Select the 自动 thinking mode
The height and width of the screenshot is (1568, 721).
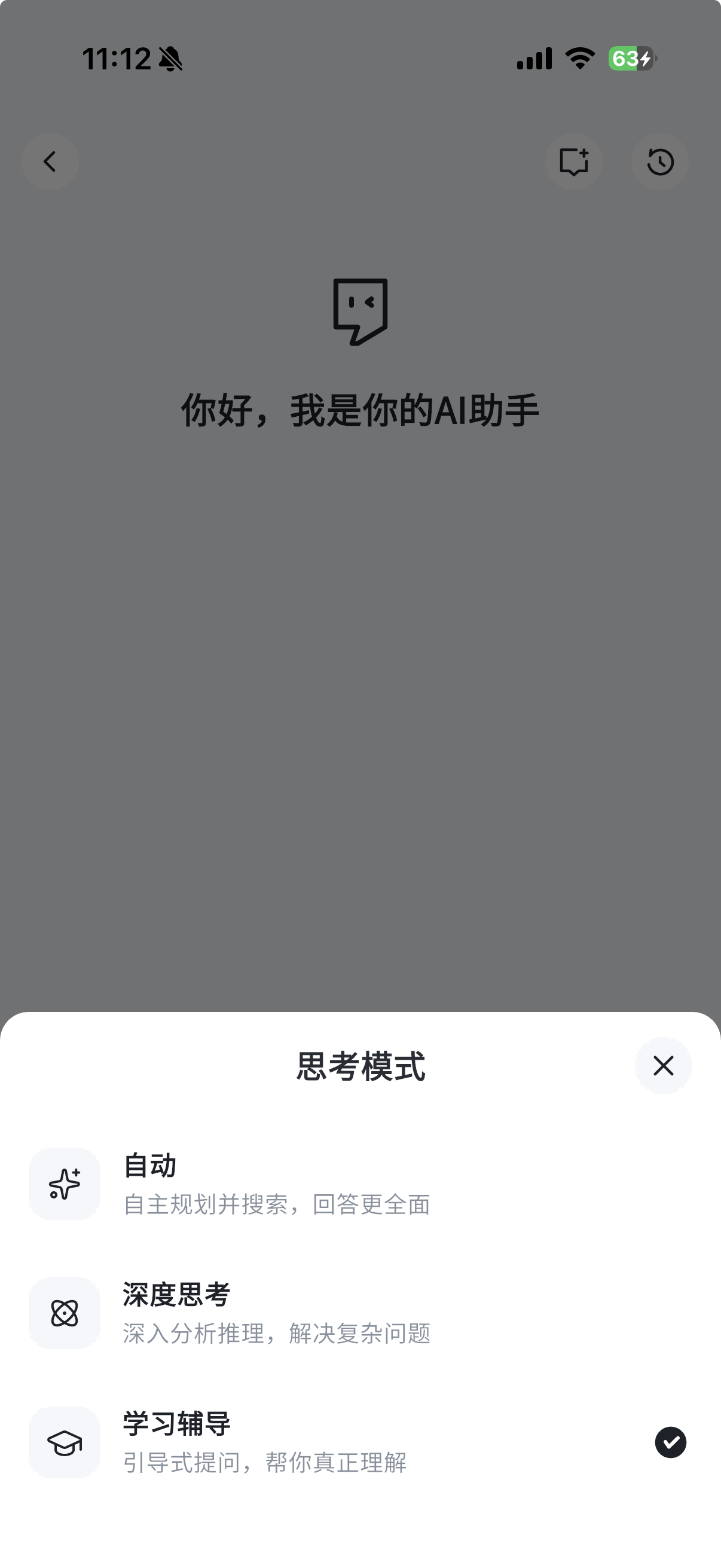(276, 1183)
